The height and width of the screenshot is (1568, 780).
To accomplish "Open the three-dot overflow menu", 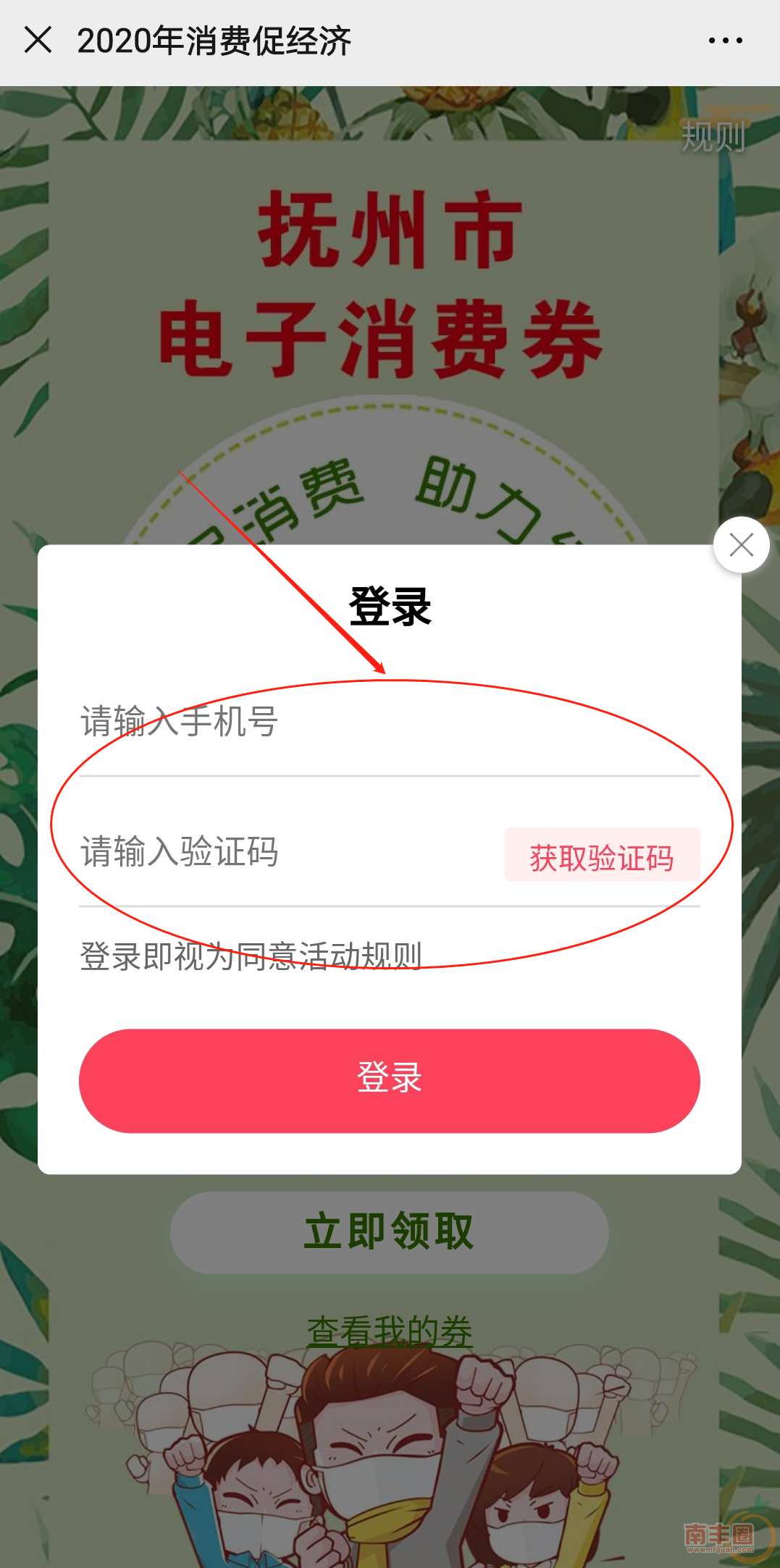I will pyautogui.click(x=725, y=41).
